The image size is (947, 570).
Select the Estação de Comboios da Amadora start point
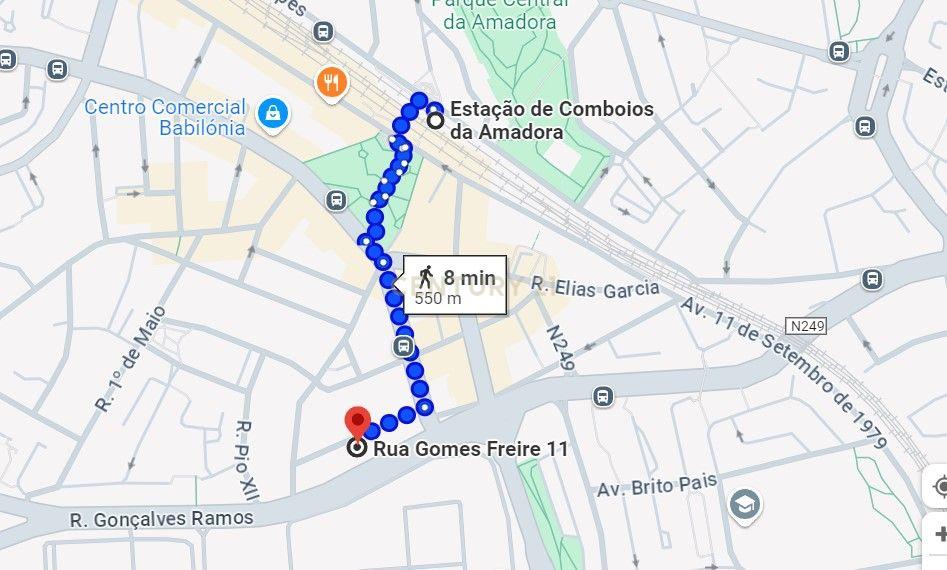point(436,121)
